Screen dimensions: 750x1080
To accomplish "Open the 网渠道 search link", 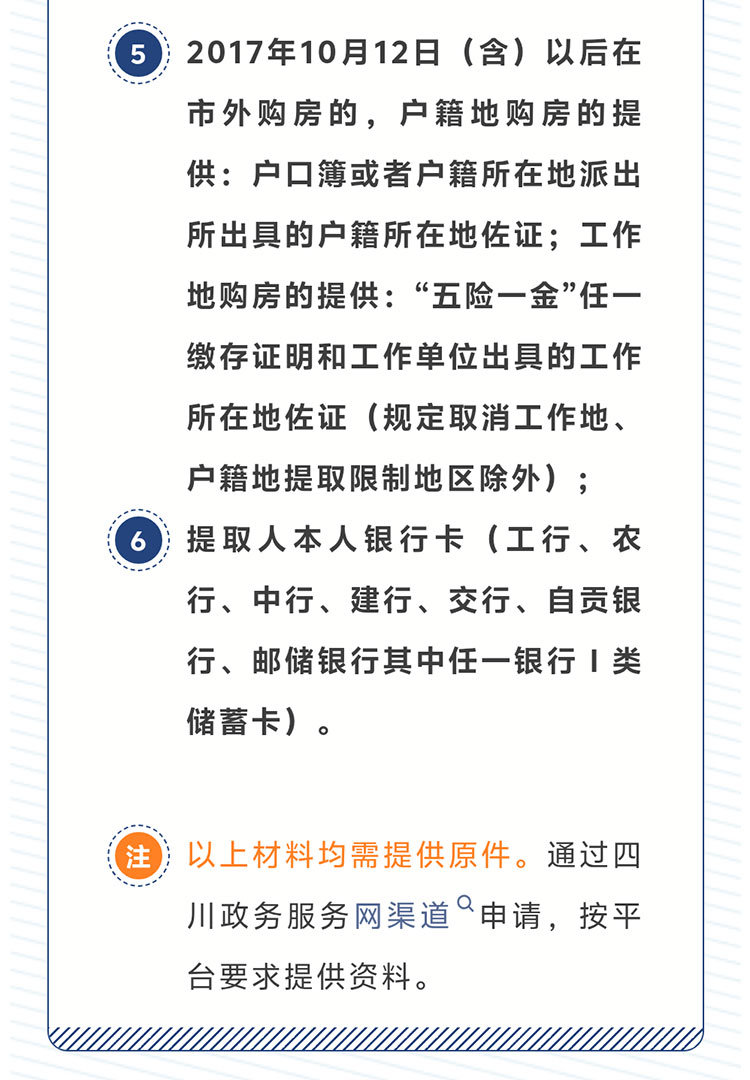I will 403,916.
